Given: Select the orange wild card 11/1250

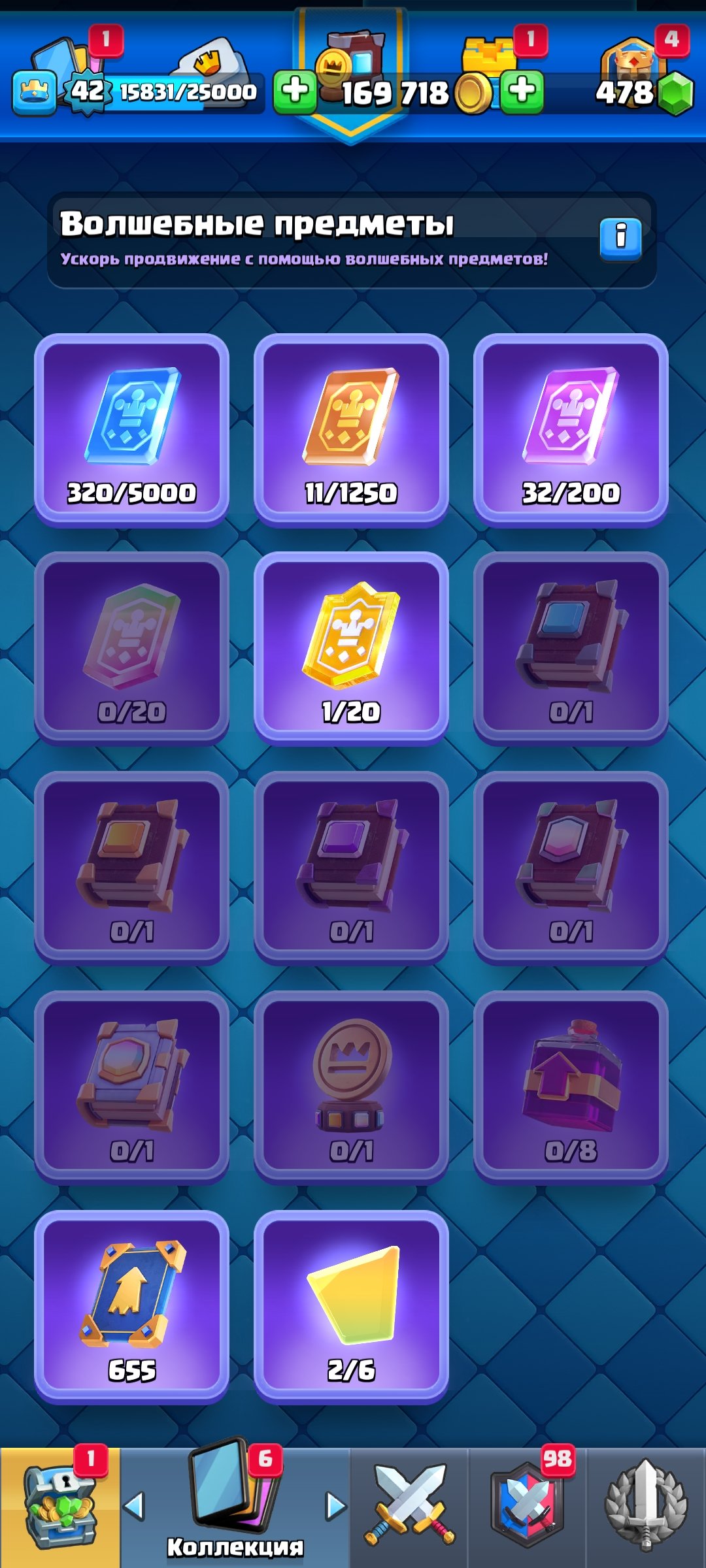Looking at the screenshot, I should 351,429.
